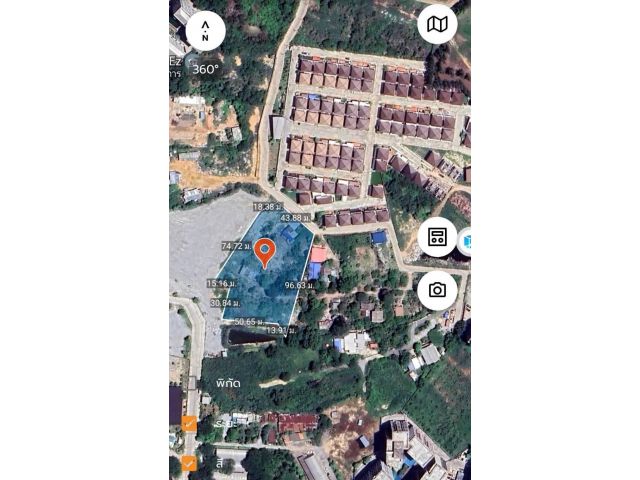Image resolution: width=640 pixels, height=480 pixels.
Task: Tap the north compass button
Action: point(205,30)
